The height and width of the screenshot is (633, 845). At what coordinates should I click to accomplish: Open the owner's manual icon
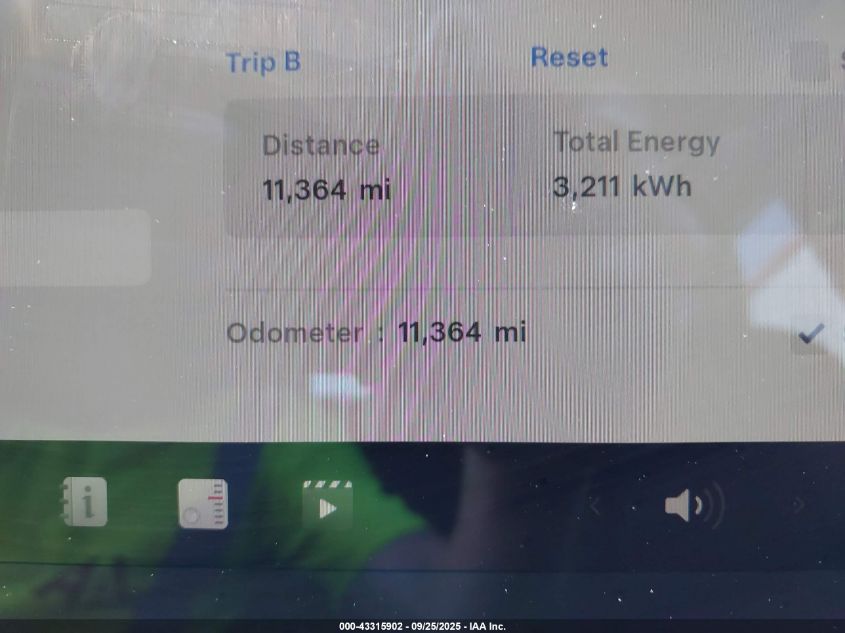(83, 503)
